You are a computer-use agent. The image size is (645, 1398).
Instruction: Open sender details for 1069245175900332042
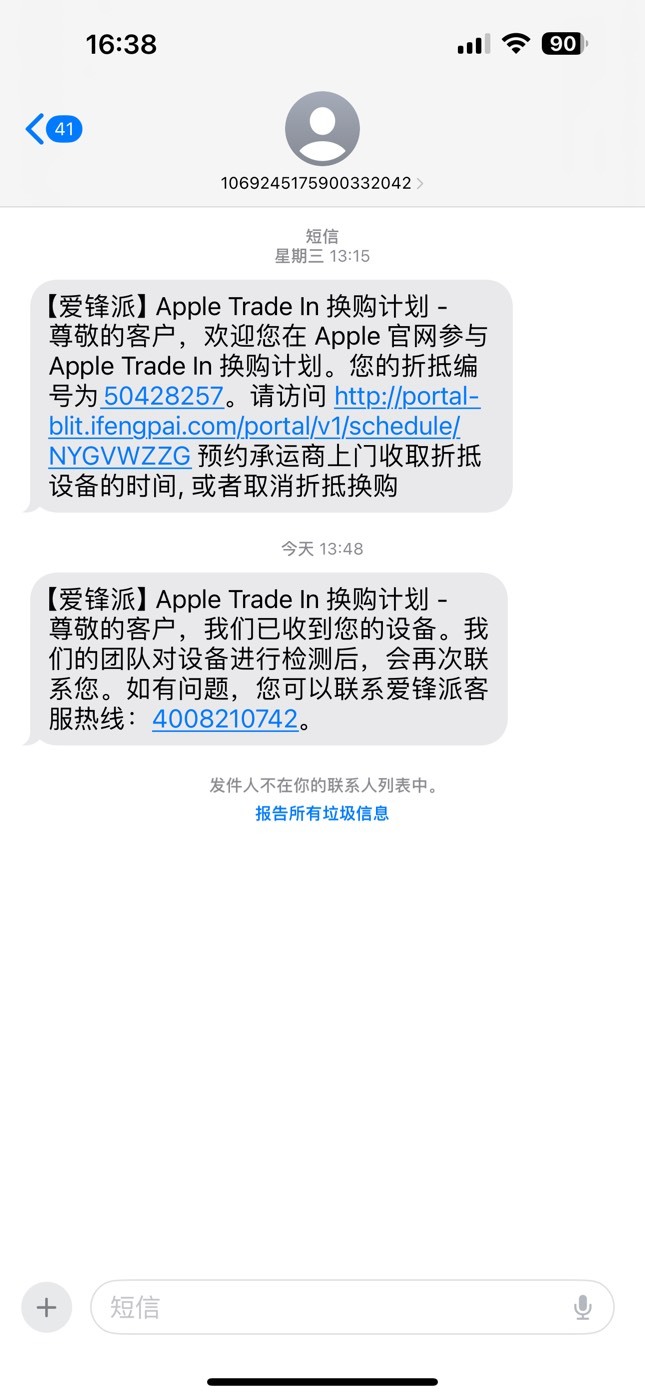[x=322, y=141]
